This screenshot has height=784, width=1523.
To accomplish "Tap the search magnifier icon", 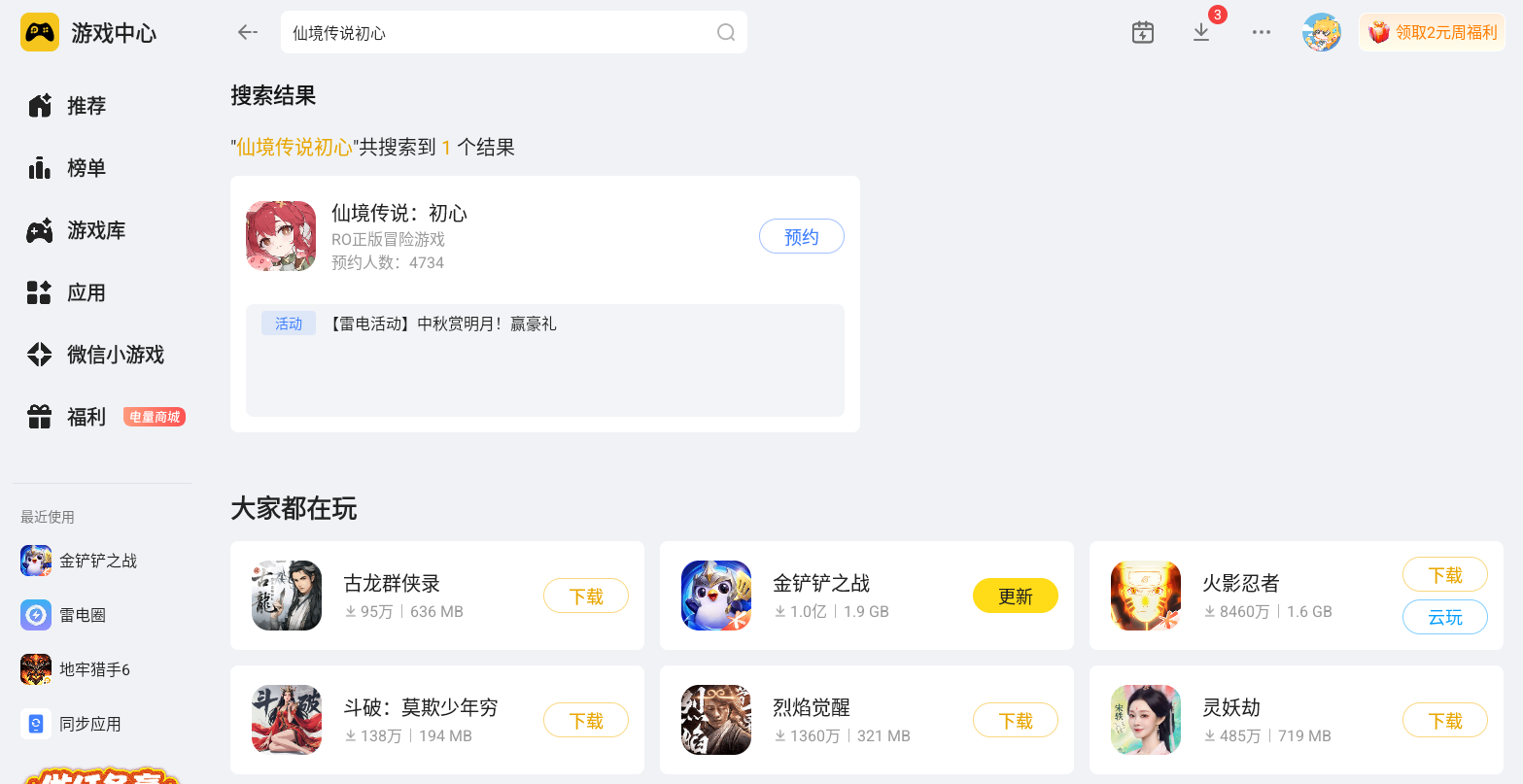I will coord(726,32).
